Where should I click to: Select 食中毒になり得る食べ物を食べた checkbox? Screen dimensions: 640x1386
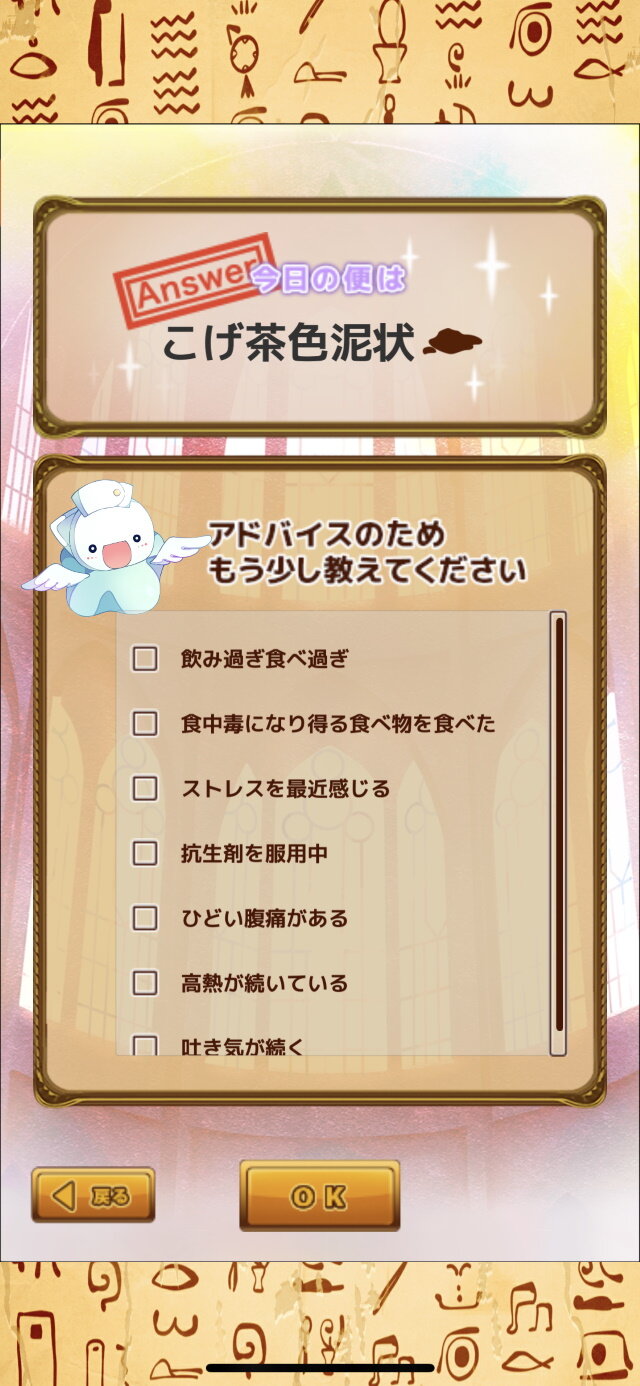[146, 723]
